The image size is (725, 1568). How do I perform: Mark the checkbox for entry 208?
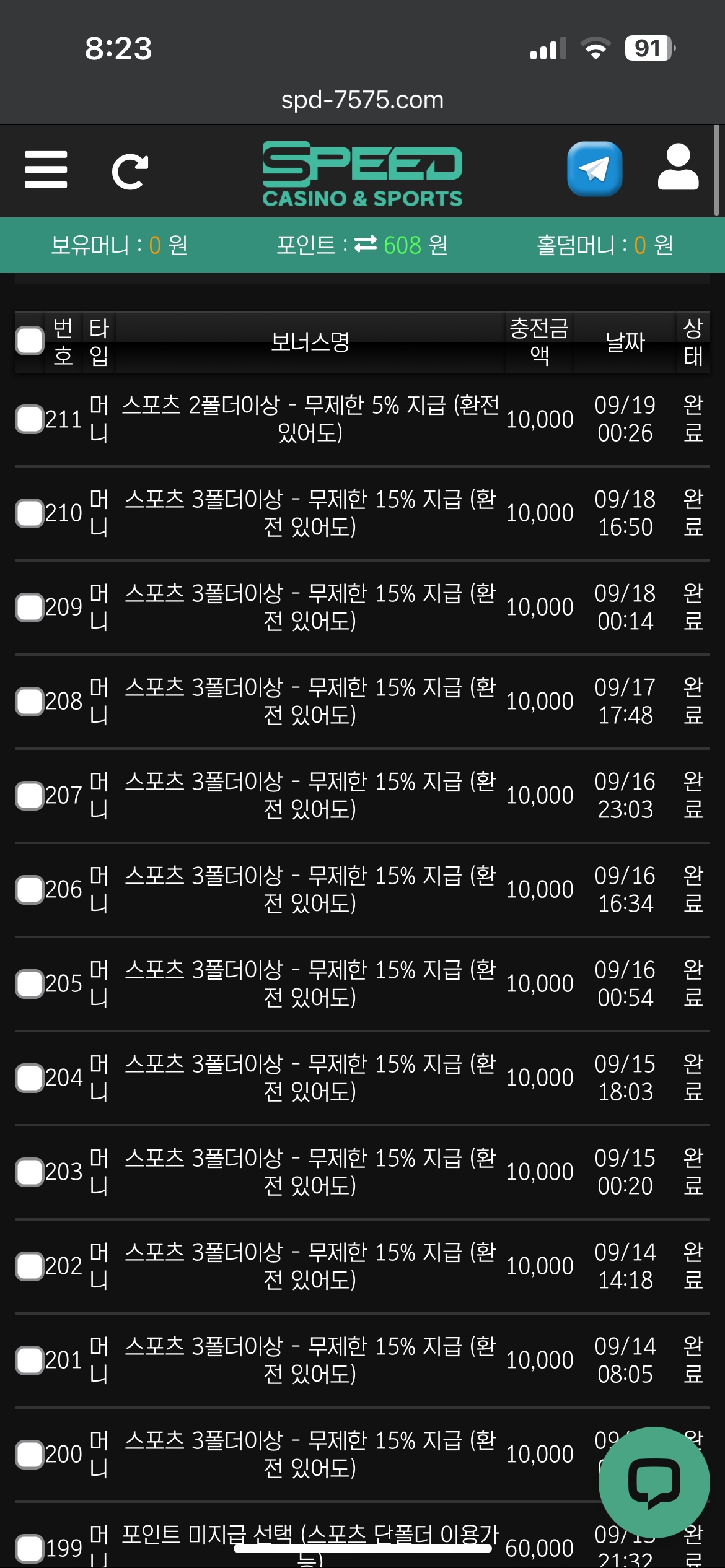pyautogui.click(x=30, y=702)
